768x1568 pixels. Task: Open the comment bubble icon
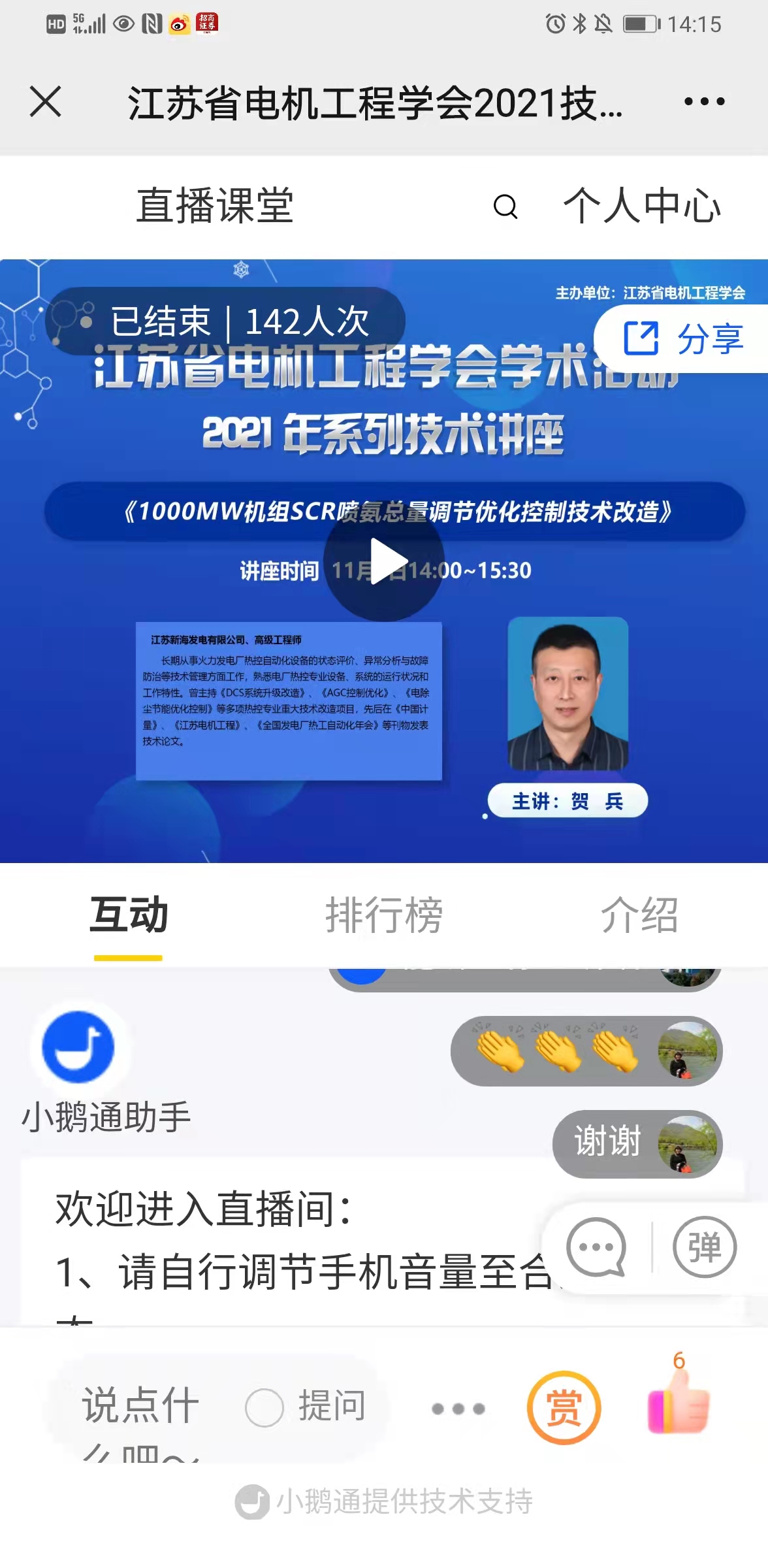click(x=596, y=1247)
